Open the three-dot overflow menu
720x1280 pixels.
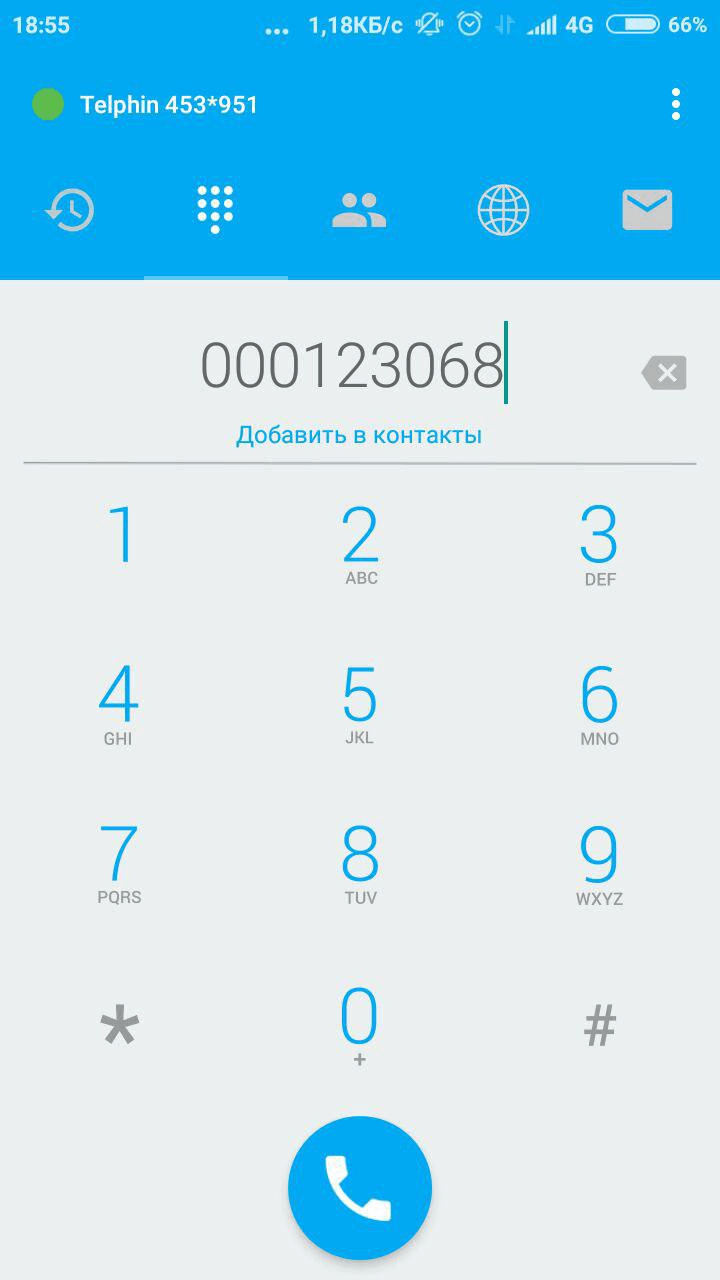[x=676, y=104]
